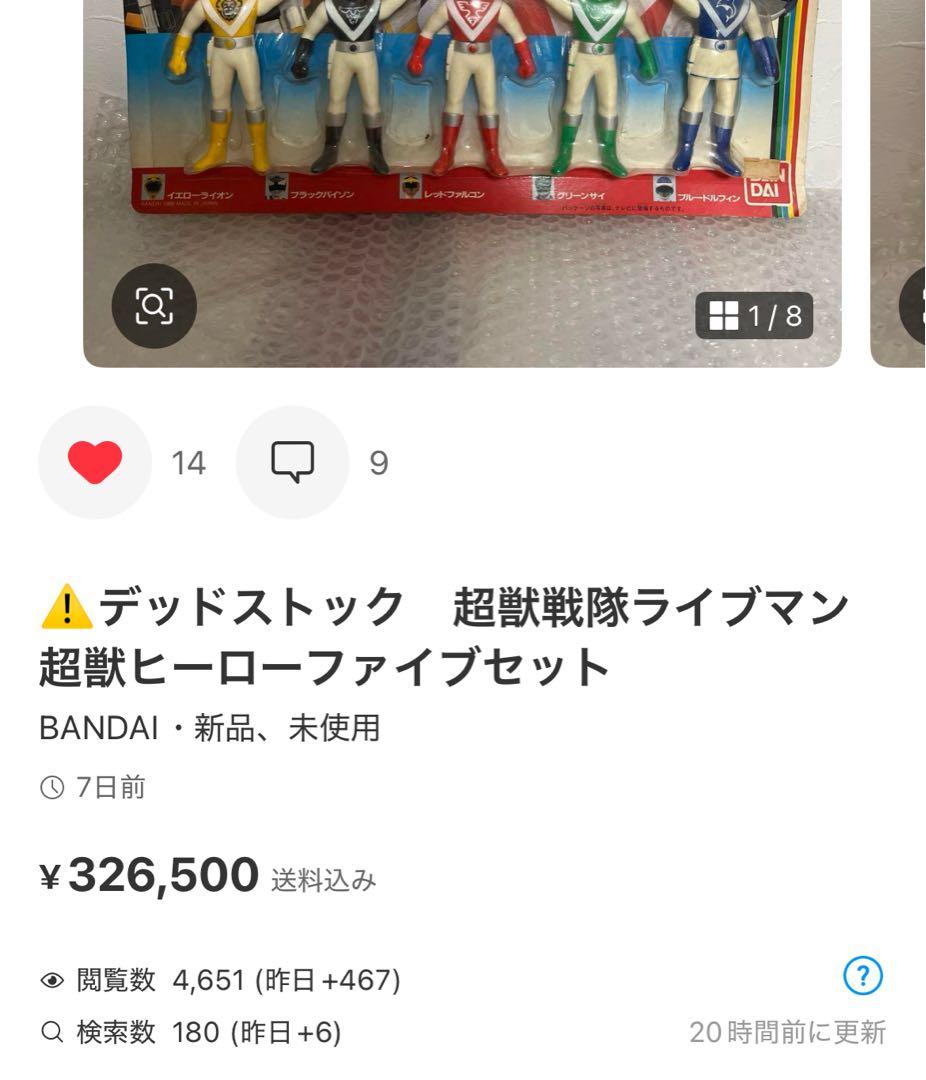The height and width of the screenshot is (1080, 926).
Task: Click the like count 14
Action: 187,461
